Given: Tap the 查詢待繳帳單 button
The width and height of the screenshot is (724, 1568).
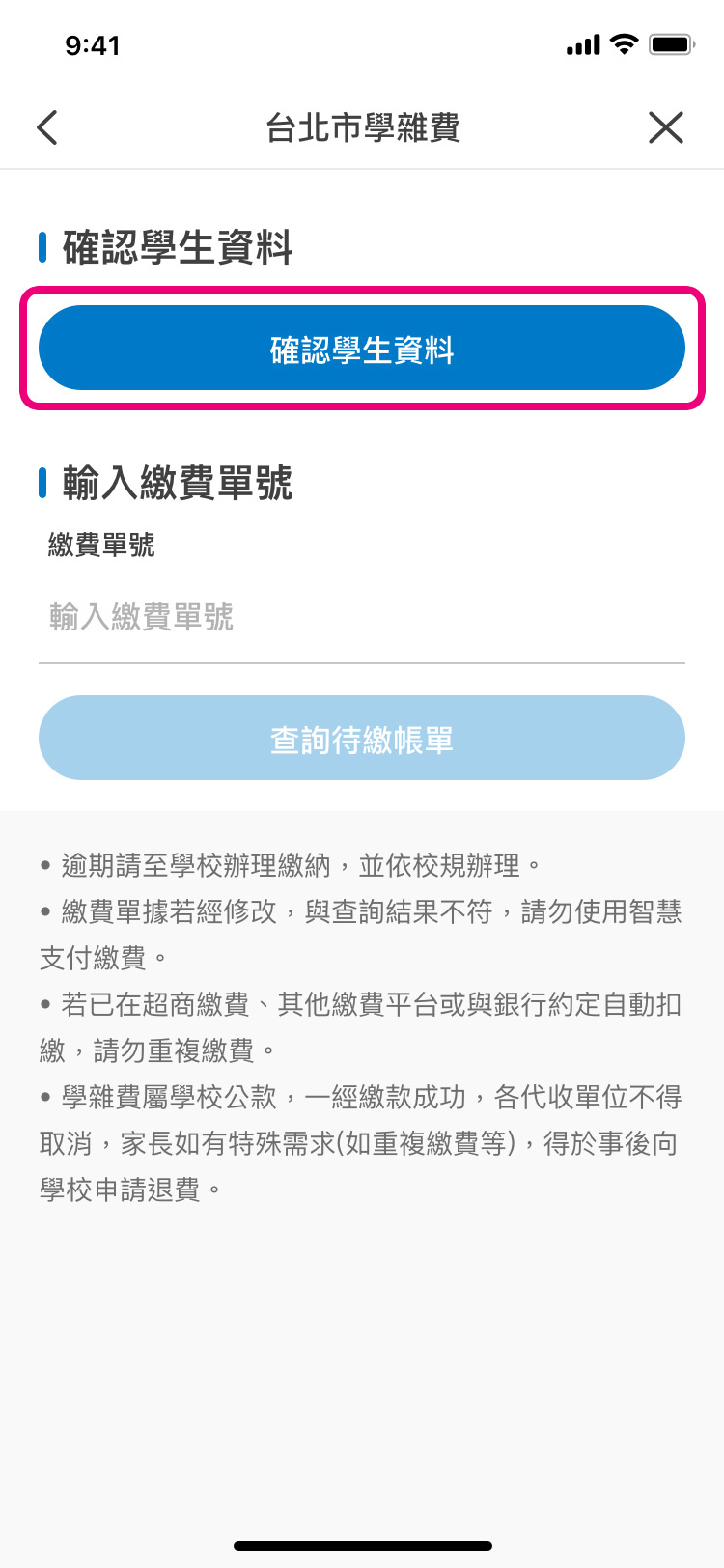Looking at the screenshot, I should tap(362, 739).
